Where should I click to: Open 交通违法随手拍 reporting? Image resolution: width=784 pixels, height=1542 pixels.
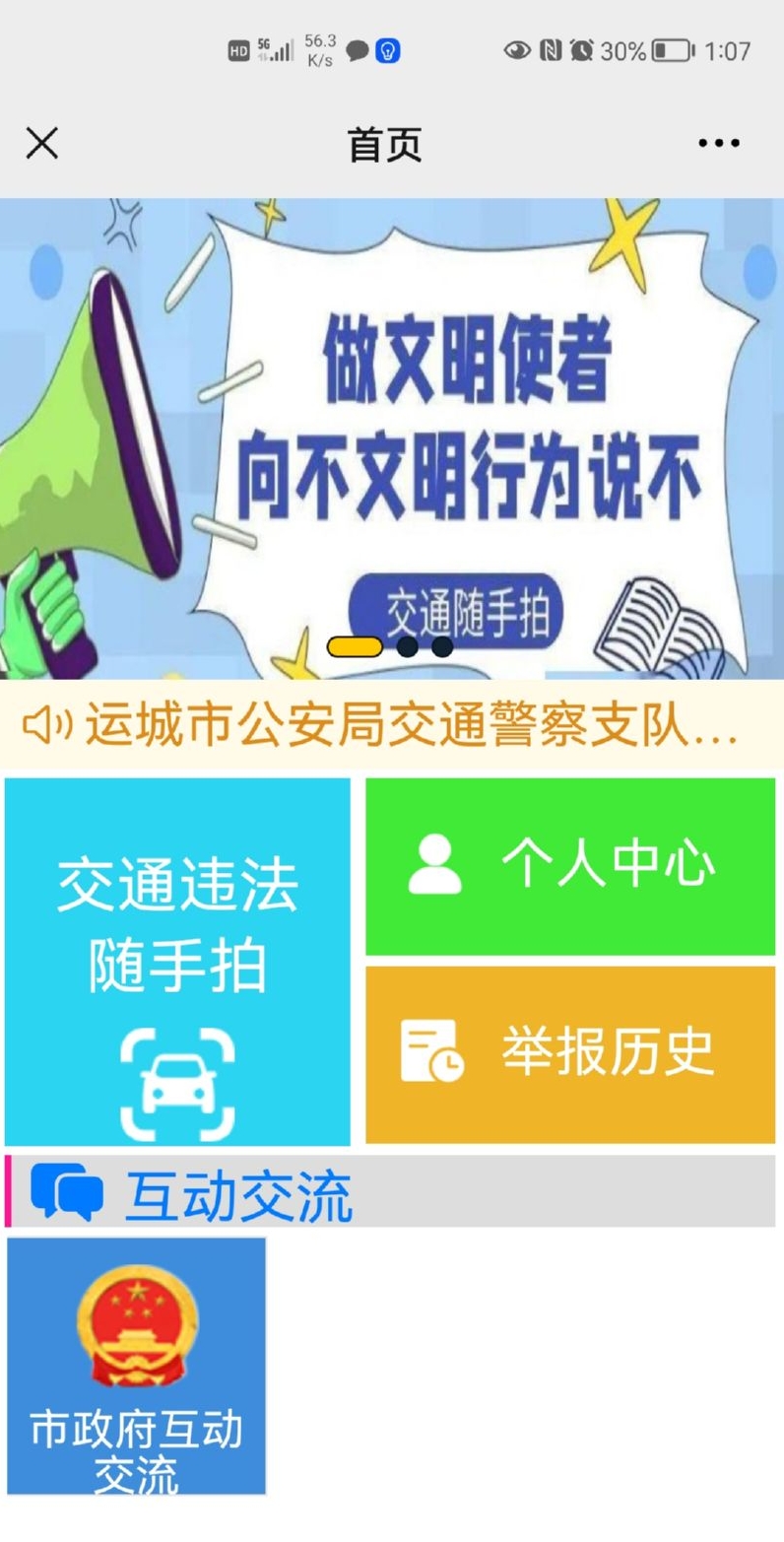click(177, 961)
